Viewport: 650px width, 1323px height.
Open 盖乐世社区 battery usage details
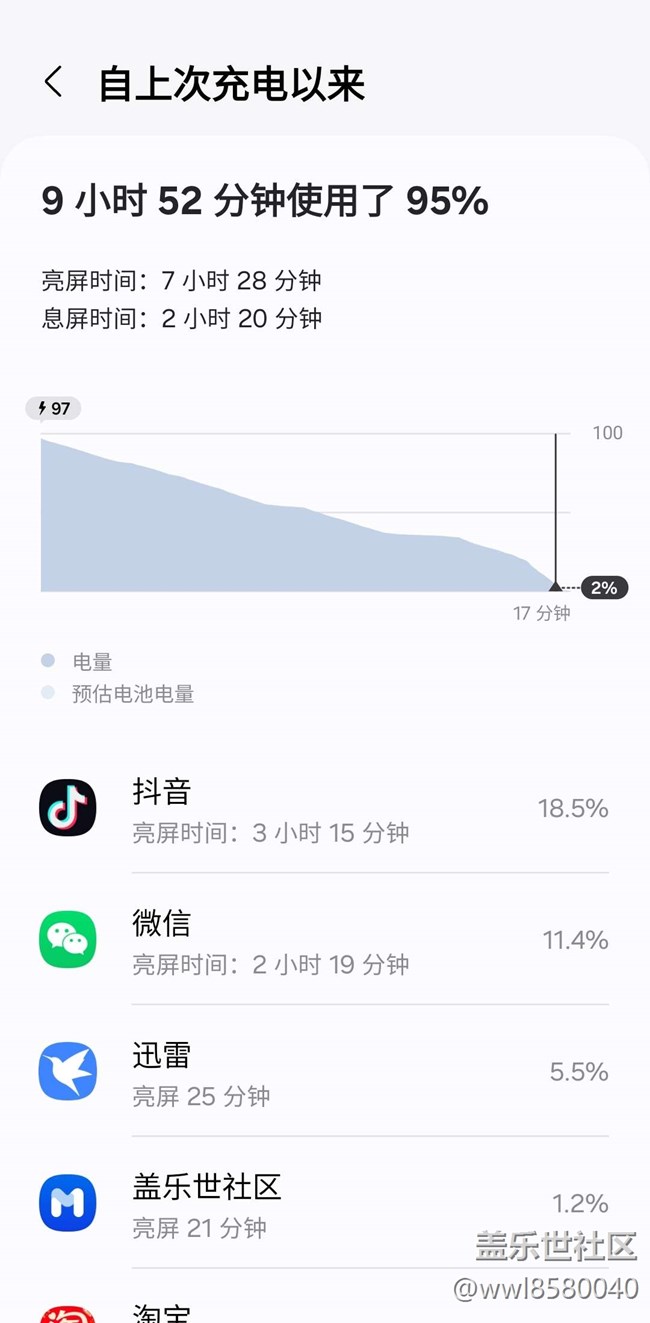(x=325, y=1204)
